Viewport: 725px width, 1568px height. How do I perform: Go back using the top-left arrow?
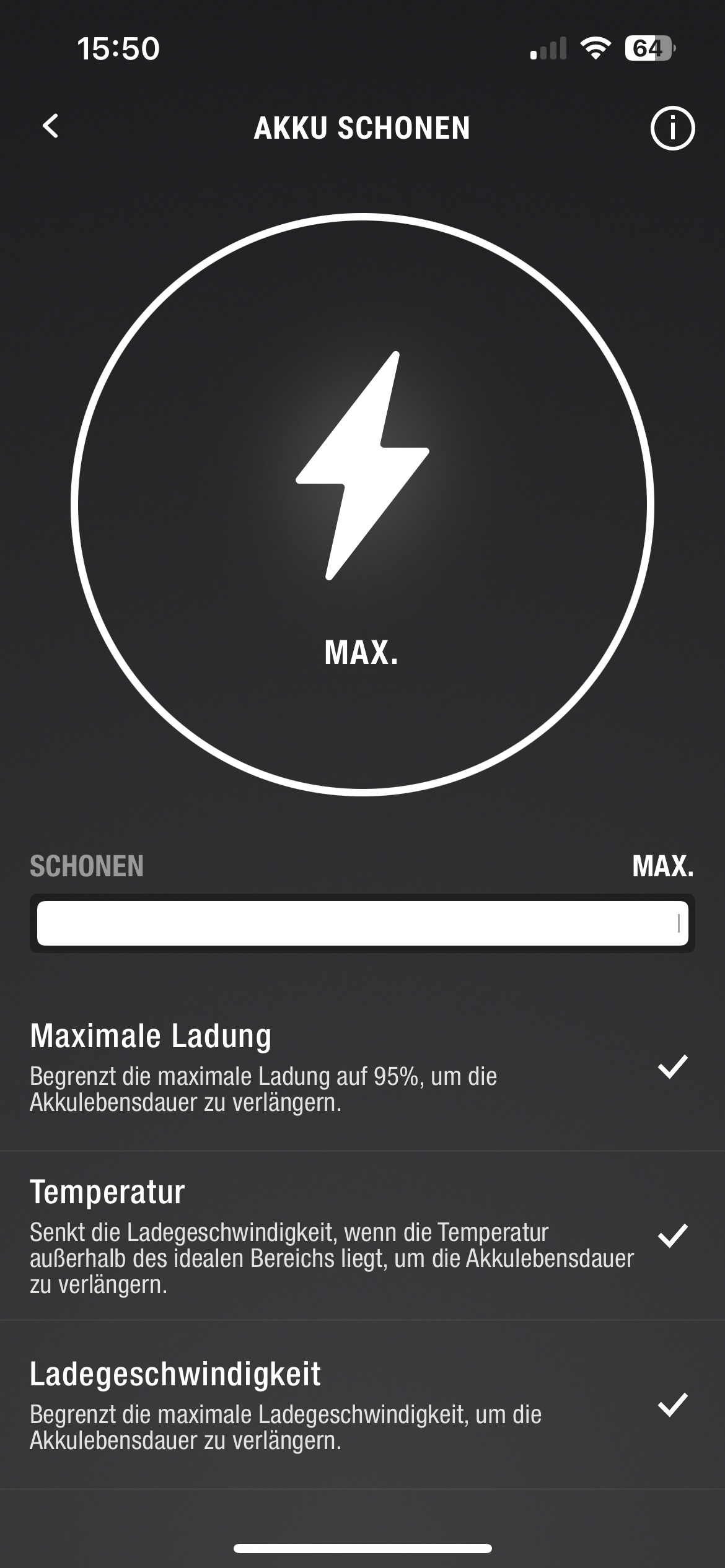click(51, 126)
